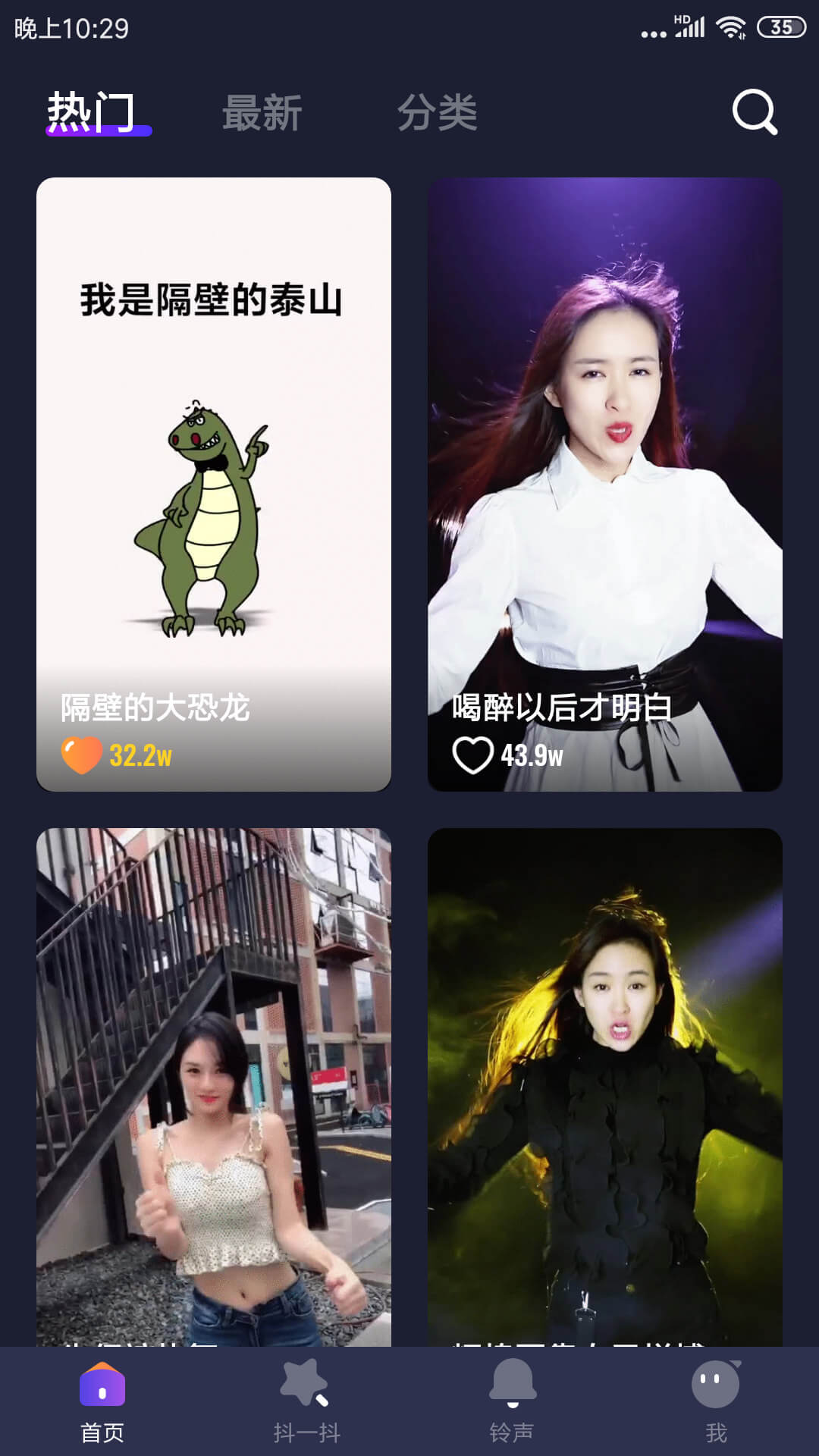This screenshot has height=1456, width=819.
Task: Open the search icon
Action: pos(755,112)
